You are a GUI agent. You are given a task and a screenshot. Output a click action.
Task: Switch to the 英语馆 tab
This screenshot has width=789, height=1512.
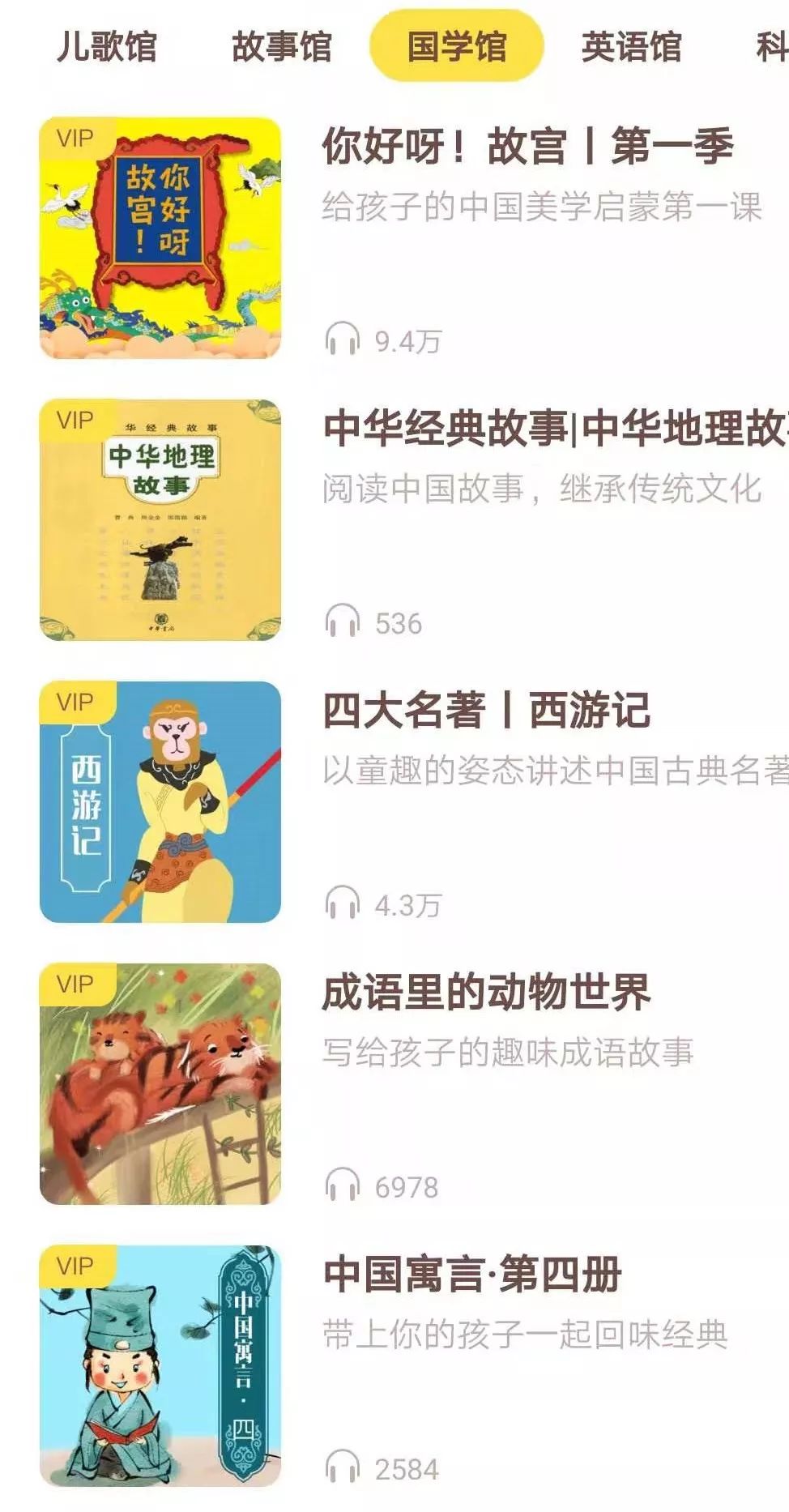click(631, 46)
